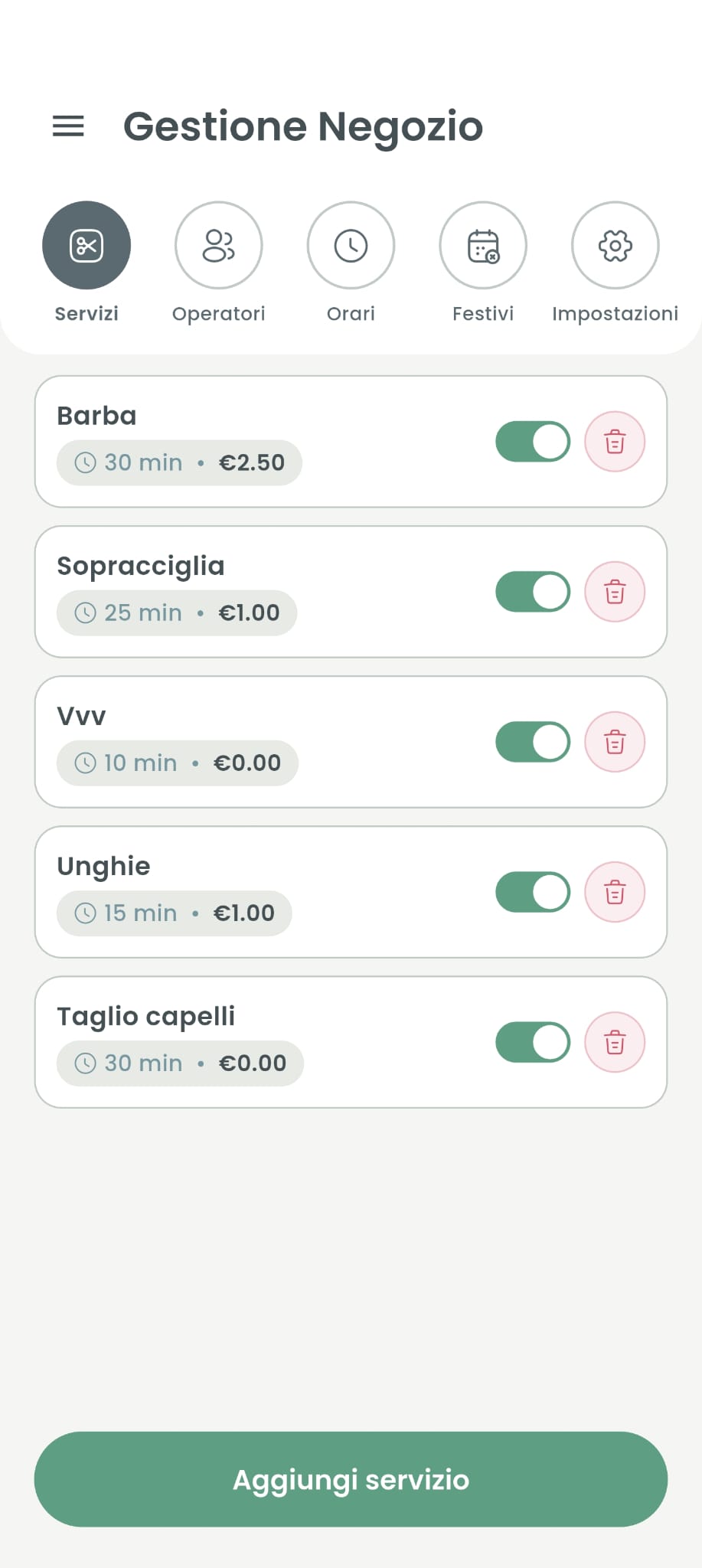Screen dimensions: 702x1568
Task: Delete the Barba service via trash icon
Action: (615, 441)
